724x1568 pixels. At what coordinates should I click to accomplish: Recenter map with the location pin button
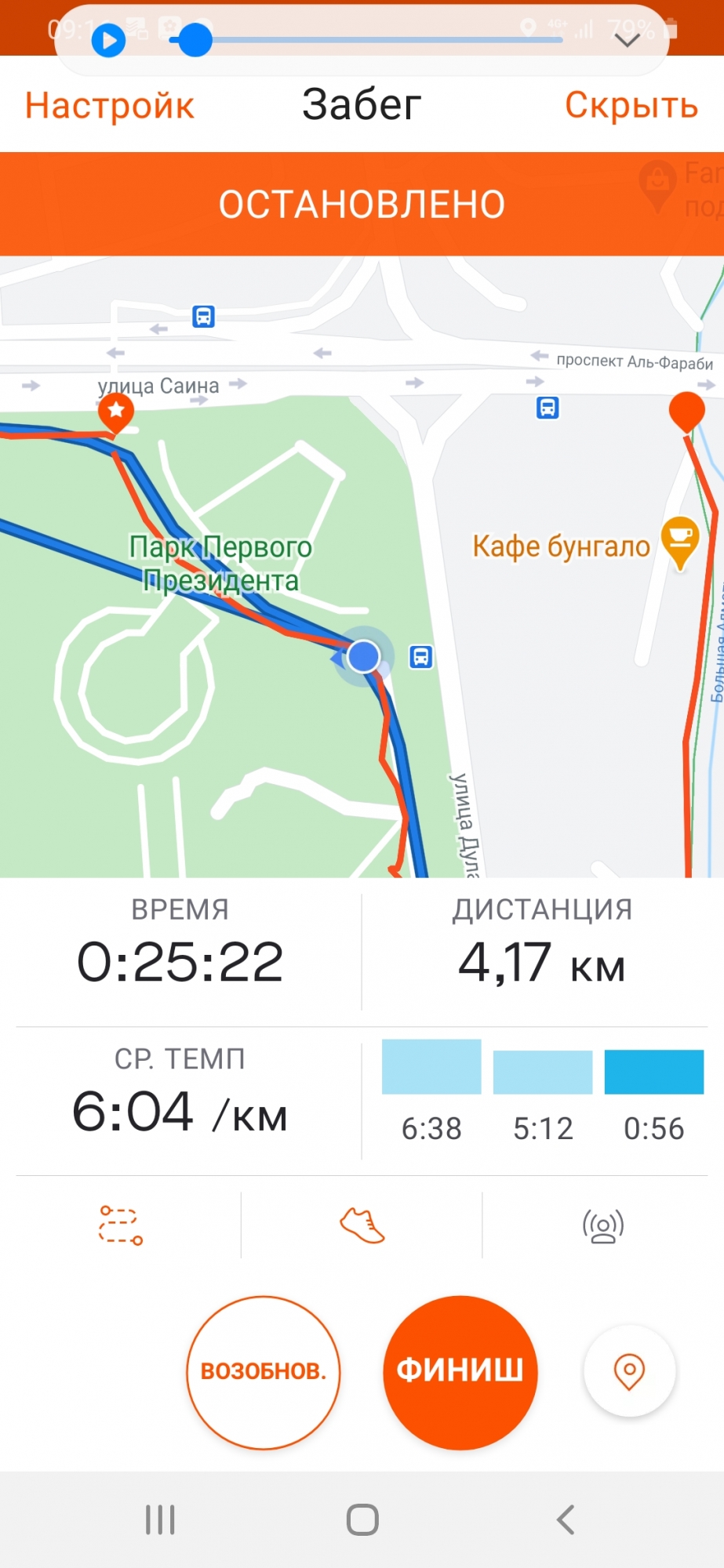(x=629, y=1371)
